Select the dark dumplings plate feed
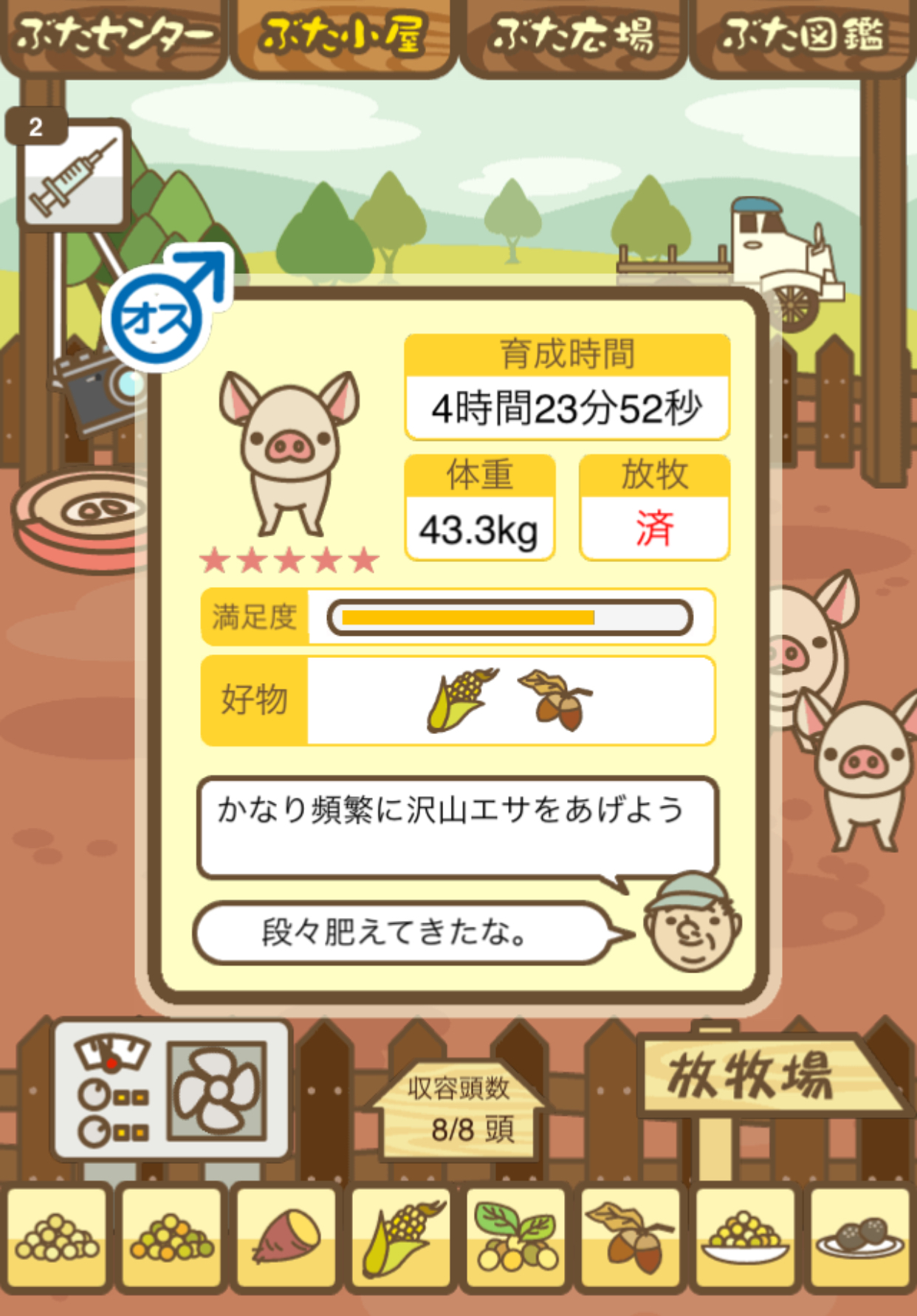 pyautogui.click(x=860, y=1238)
